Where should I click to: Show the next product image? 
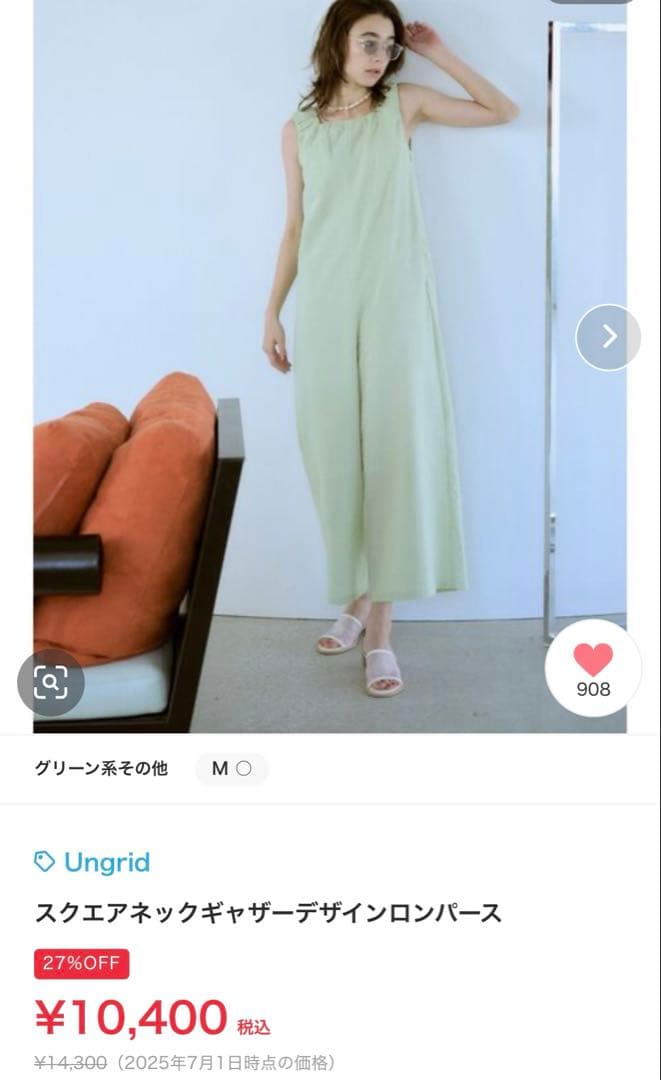click(x=608, y=337)
